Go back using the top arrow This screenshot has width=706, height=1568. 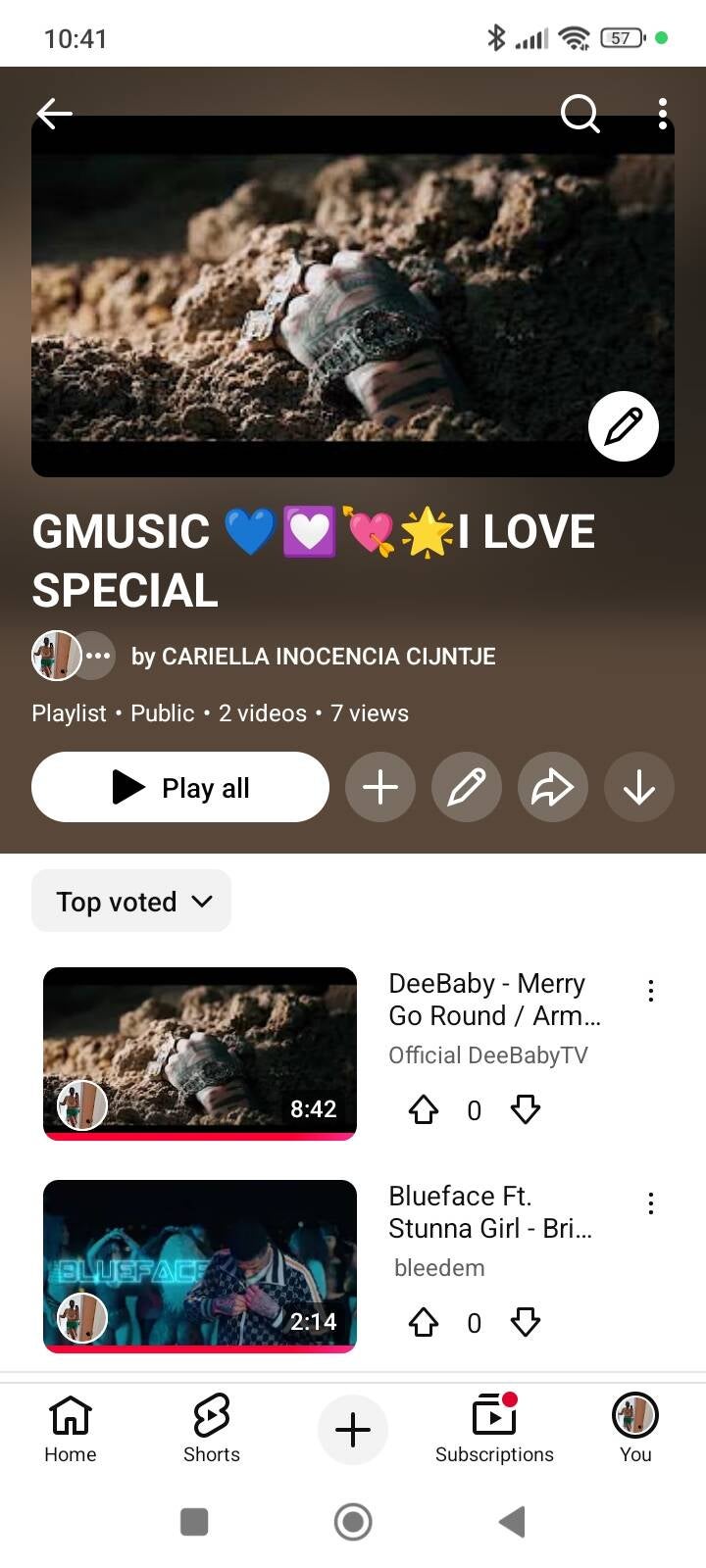tap(55, 114)
